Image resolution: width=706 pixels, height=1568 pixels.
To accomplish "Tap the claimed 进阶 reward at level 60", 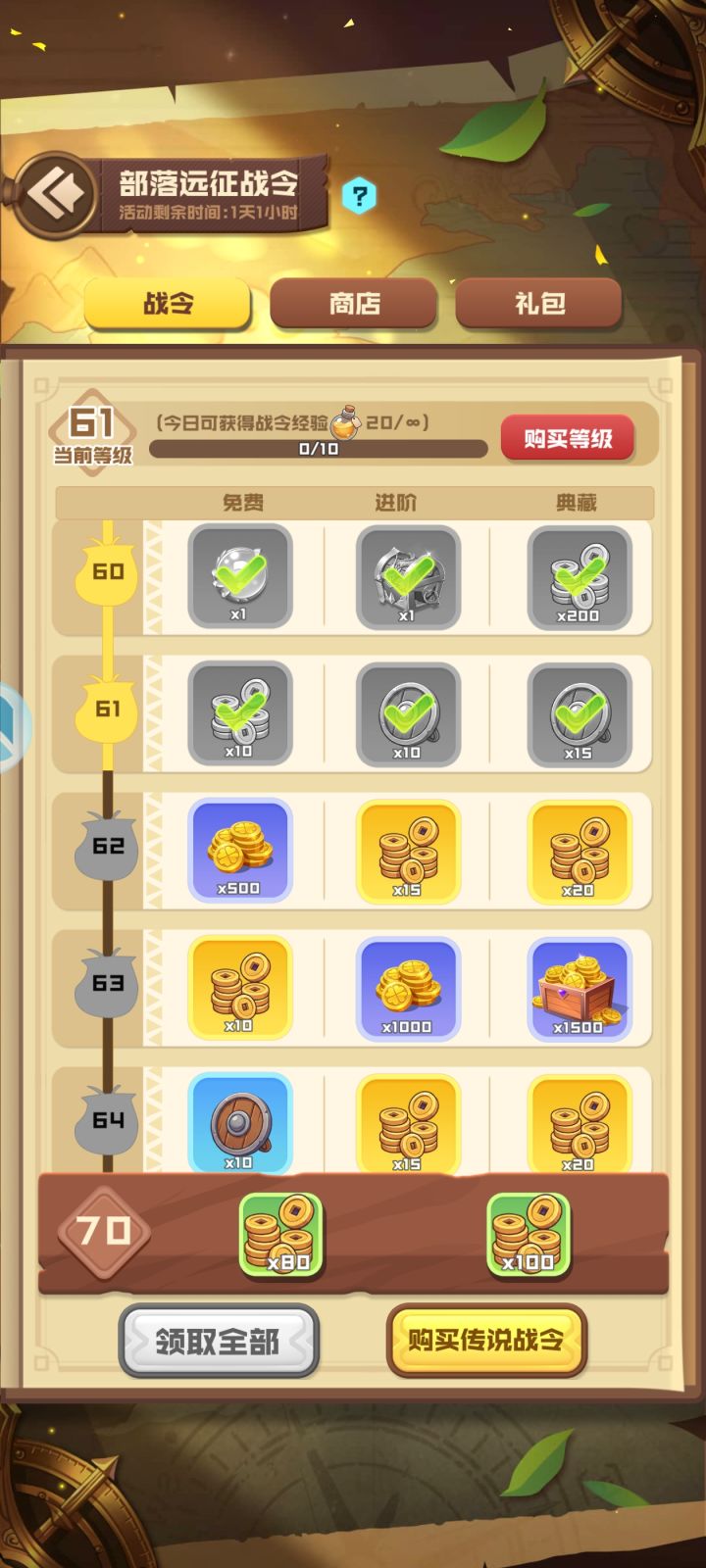I will pyautogui.click(x=409, y=578).
